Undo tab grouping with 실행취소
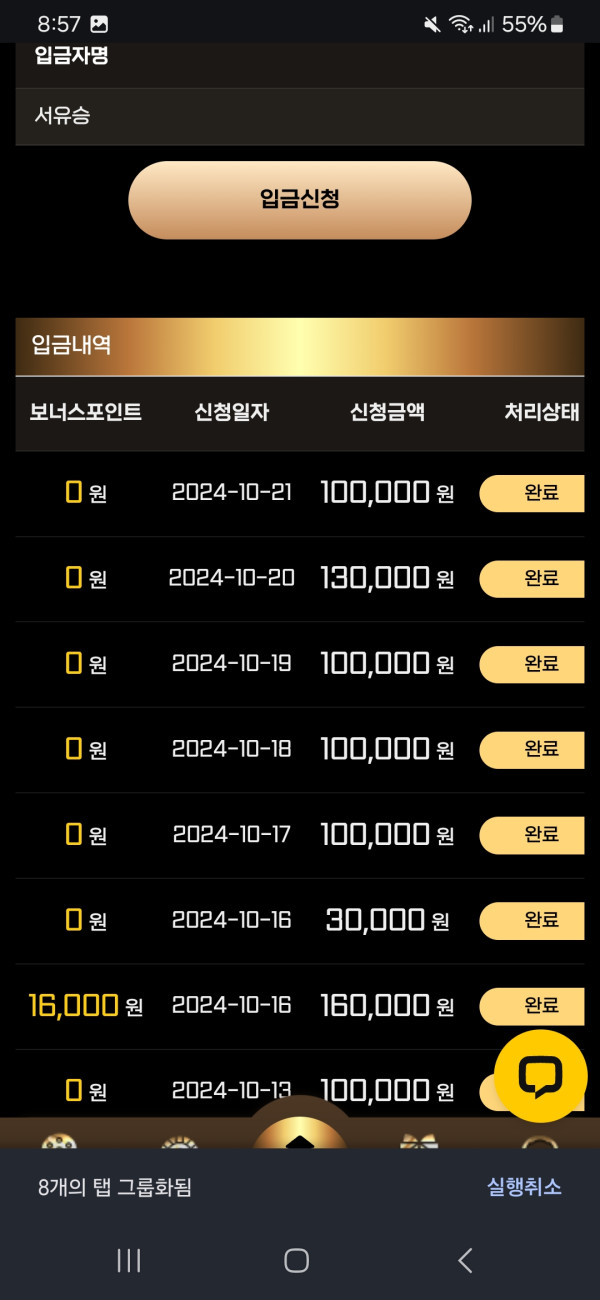The height and width of the screenshot is (1300, 600). coord(524,1187)
